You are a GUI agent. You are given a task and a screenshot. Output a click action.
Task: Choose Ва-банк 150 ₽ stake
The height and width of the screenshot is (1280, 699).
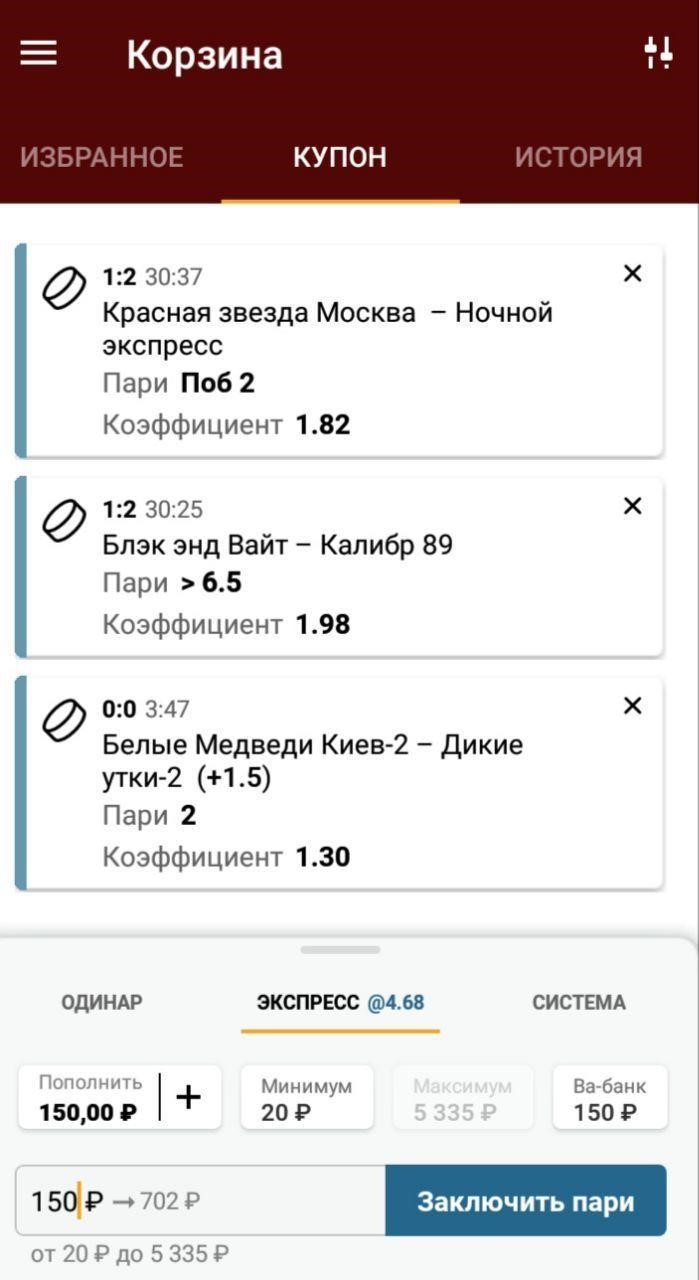pyautogui.click(x=609, y=1097)
